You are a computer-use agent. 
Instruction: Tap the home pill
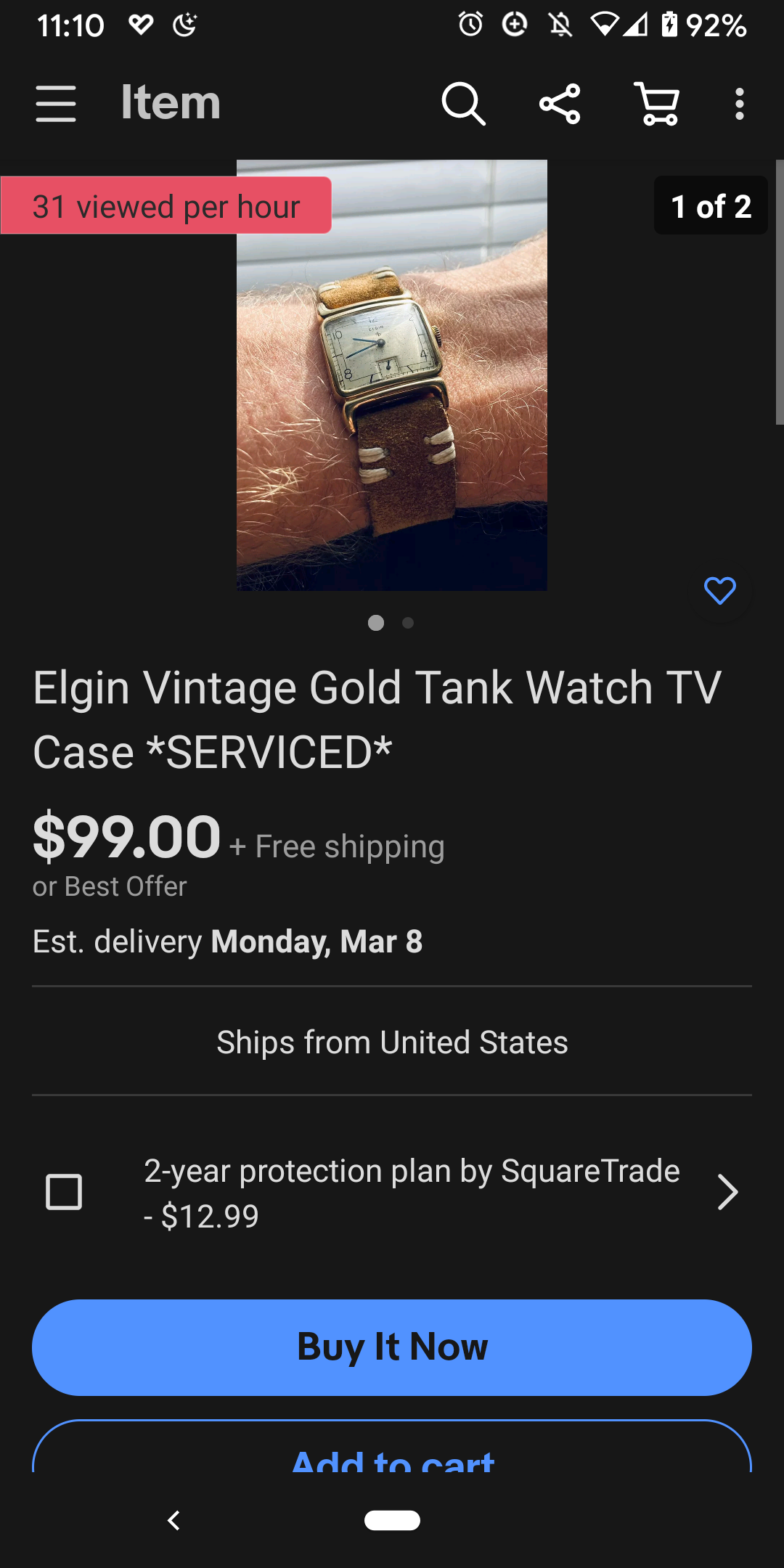click(392, 1520)
